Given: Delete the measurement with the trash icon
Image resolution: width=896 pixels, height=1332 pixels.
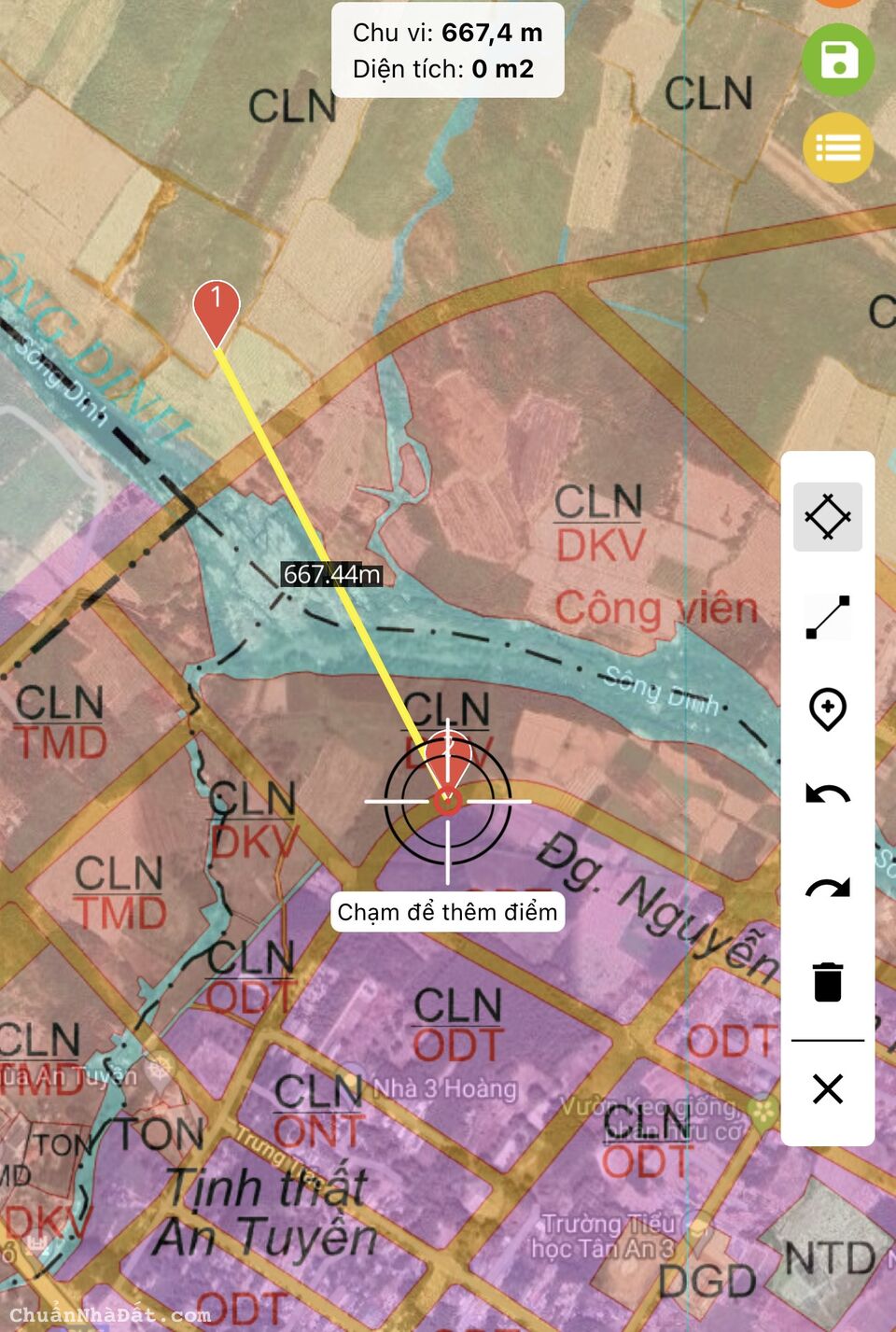Looking at the screenshot, I should pos(827,982).
